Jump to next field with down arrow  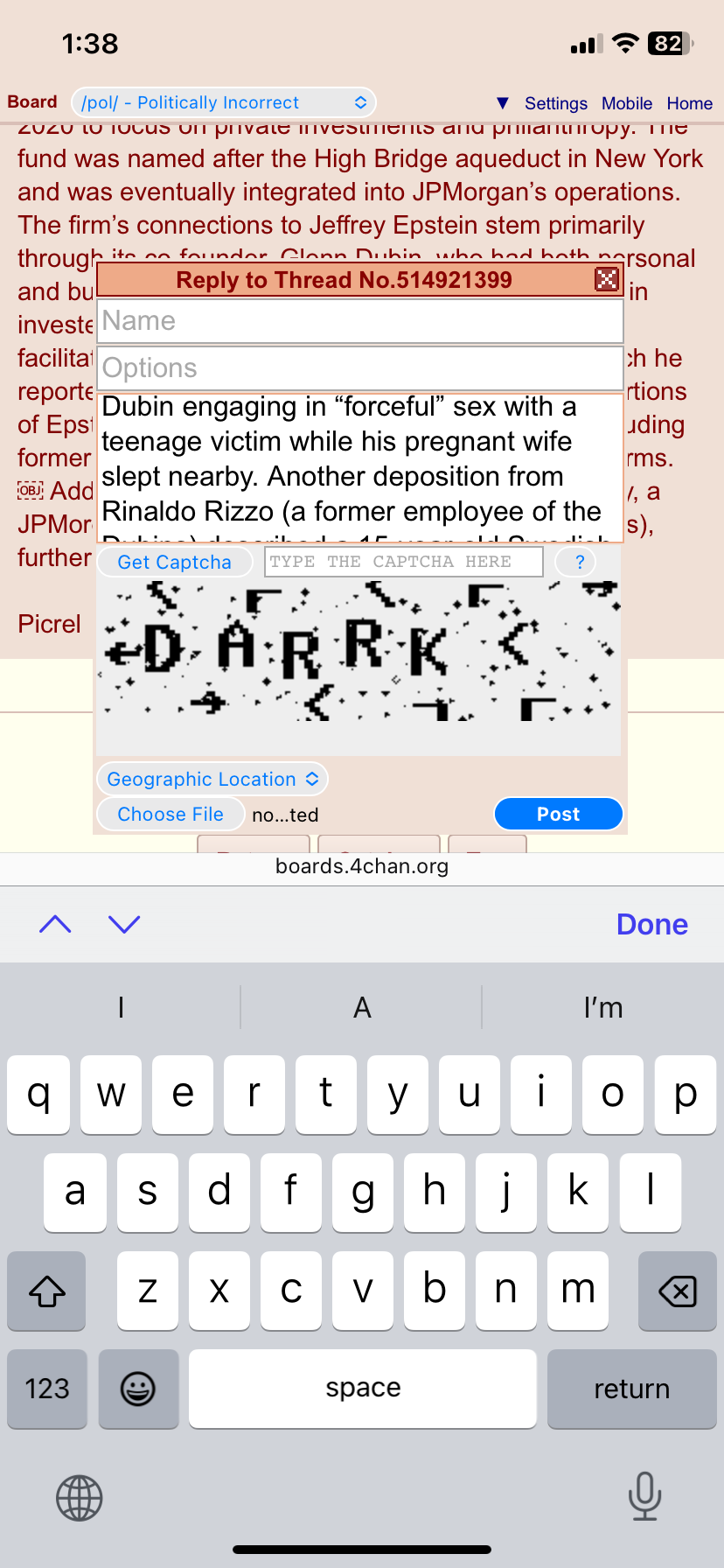(x=124, y=924)
